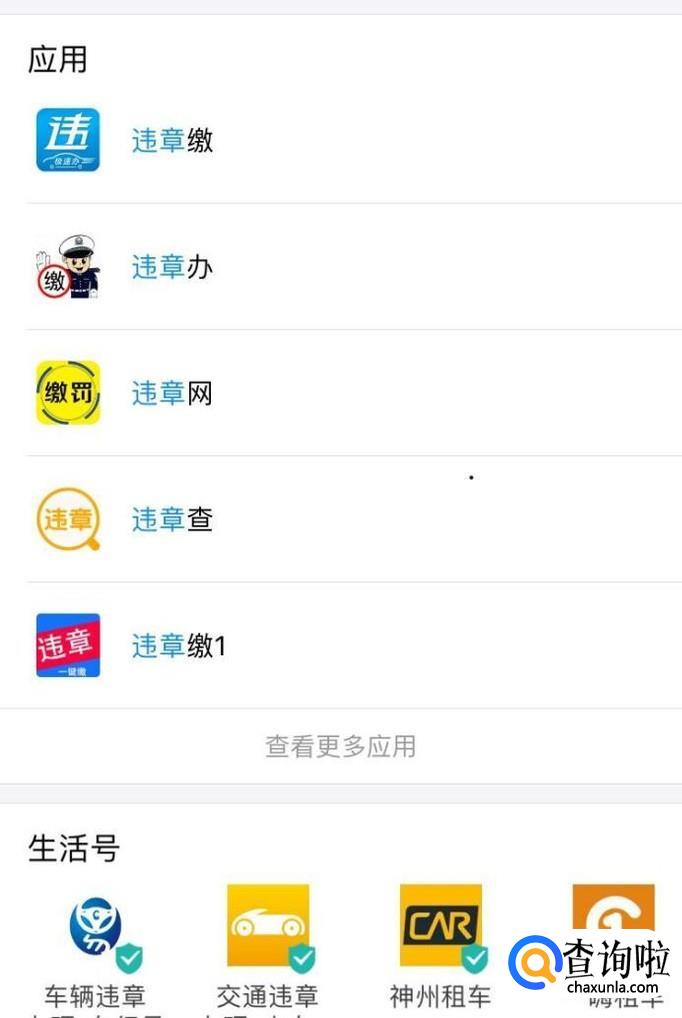Launch the 违章查 app
The height and width of the screenshot is (1018, 682).
(x=172, y=519)
